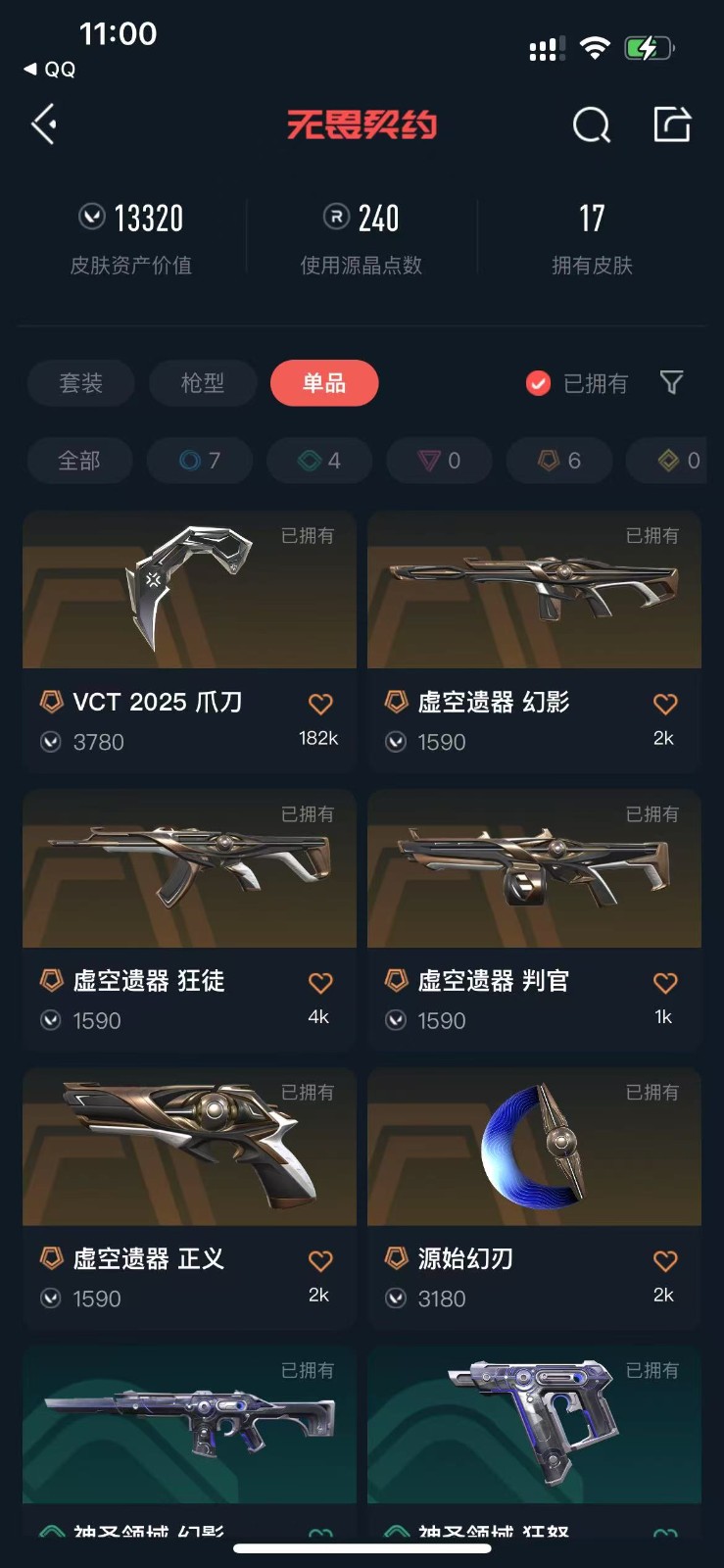Return to QQ via status bar link
724x1568 pixels.
coord(49,70)
